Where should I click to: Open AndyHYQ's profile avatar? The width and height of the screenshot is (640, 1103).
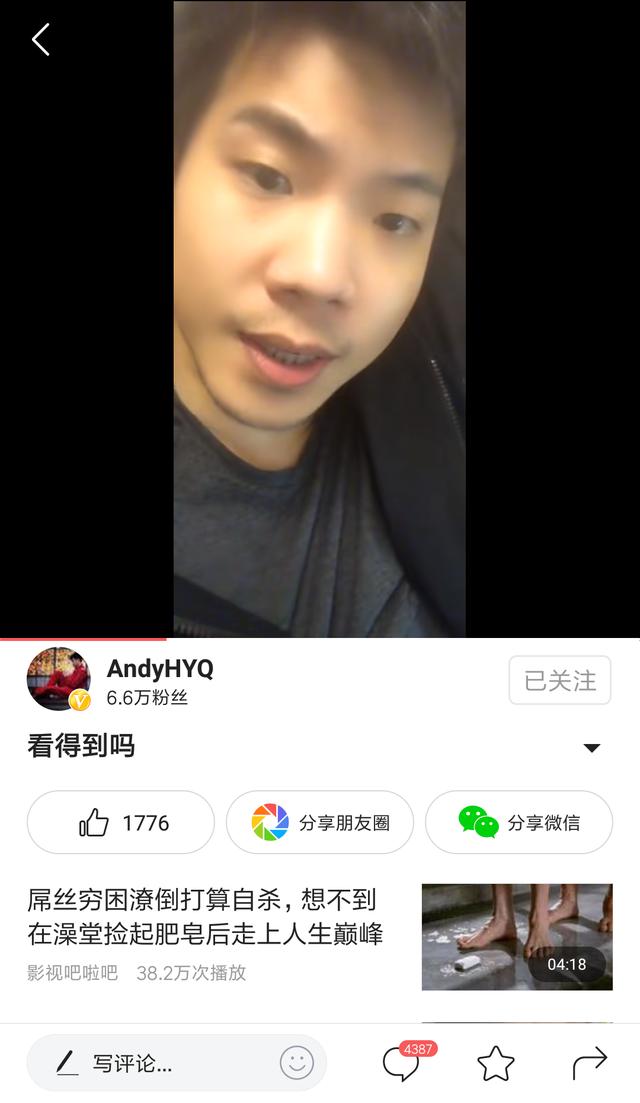[x=58, y=679]
